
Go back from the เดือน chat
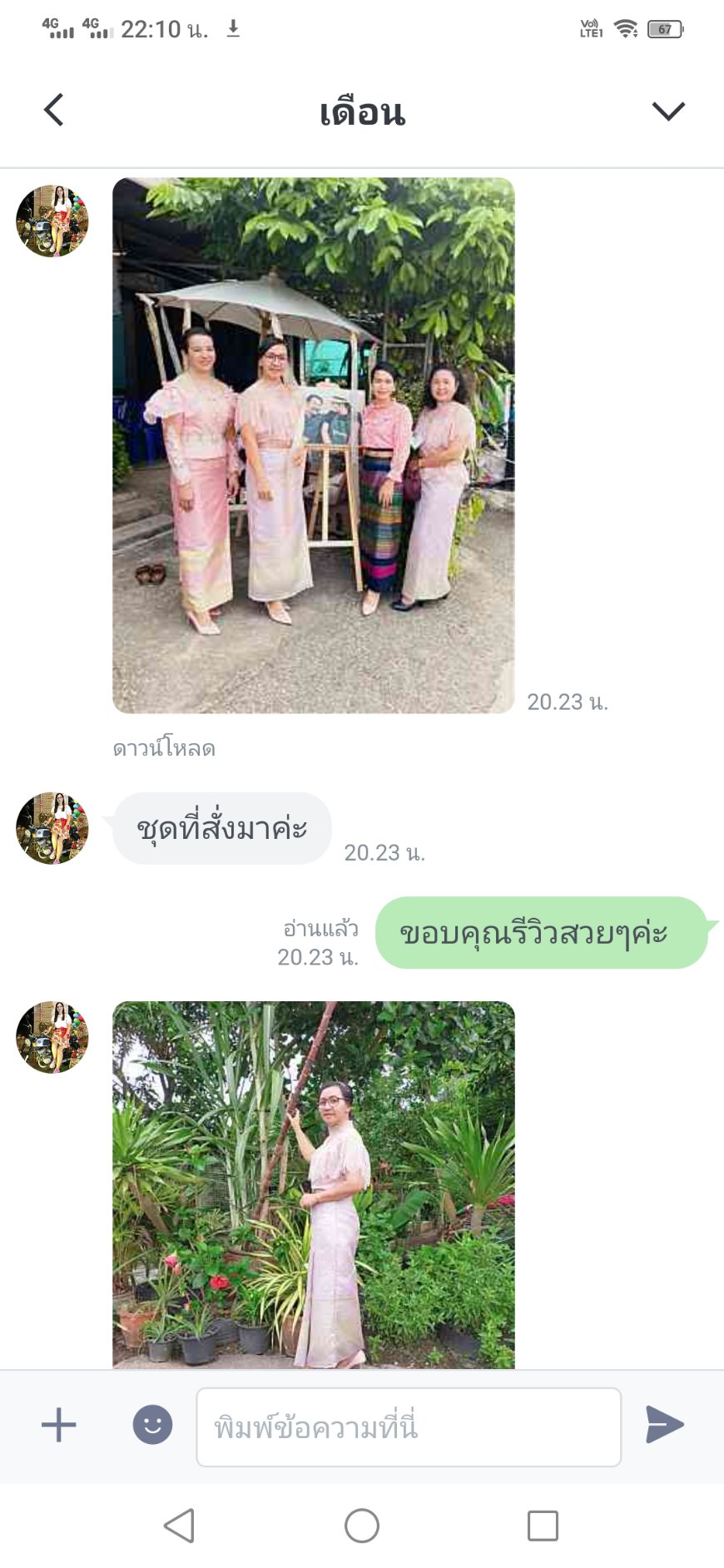(54, 110)
